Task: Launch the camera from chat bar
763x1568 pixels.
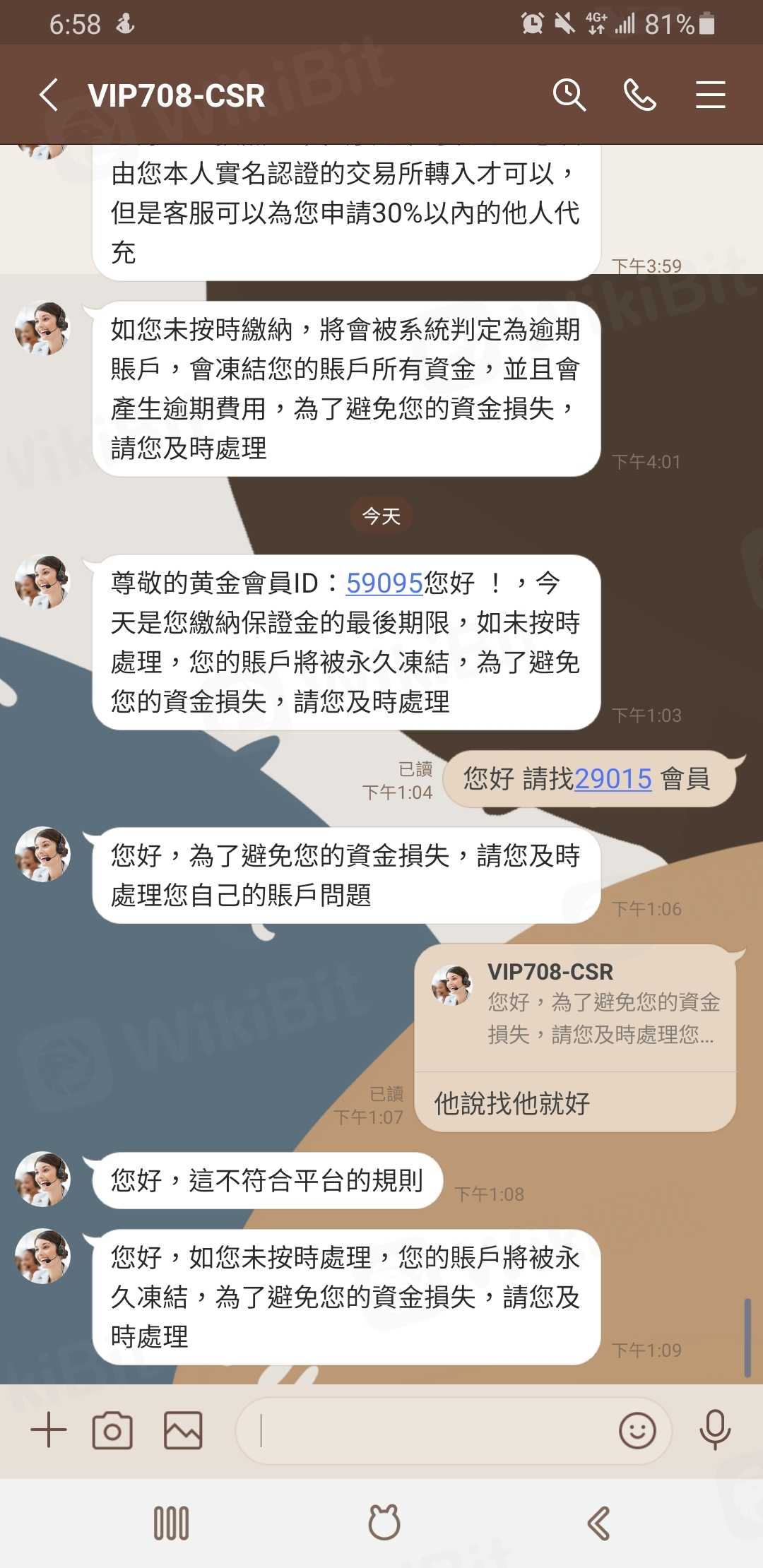Action: [112, 1430]
